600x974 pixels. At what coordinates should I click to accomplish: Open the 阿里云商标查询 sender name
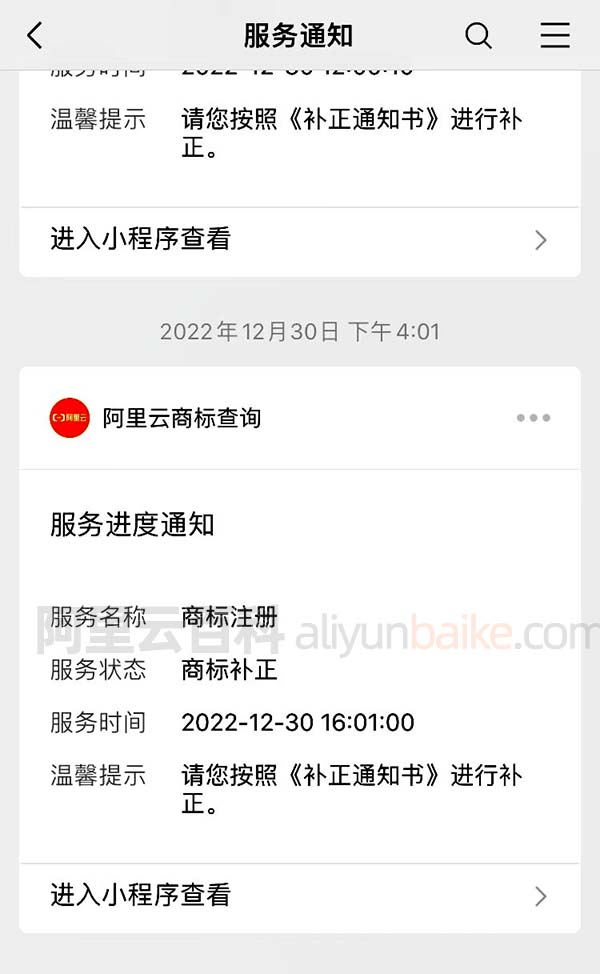click(x=181, y=418)
